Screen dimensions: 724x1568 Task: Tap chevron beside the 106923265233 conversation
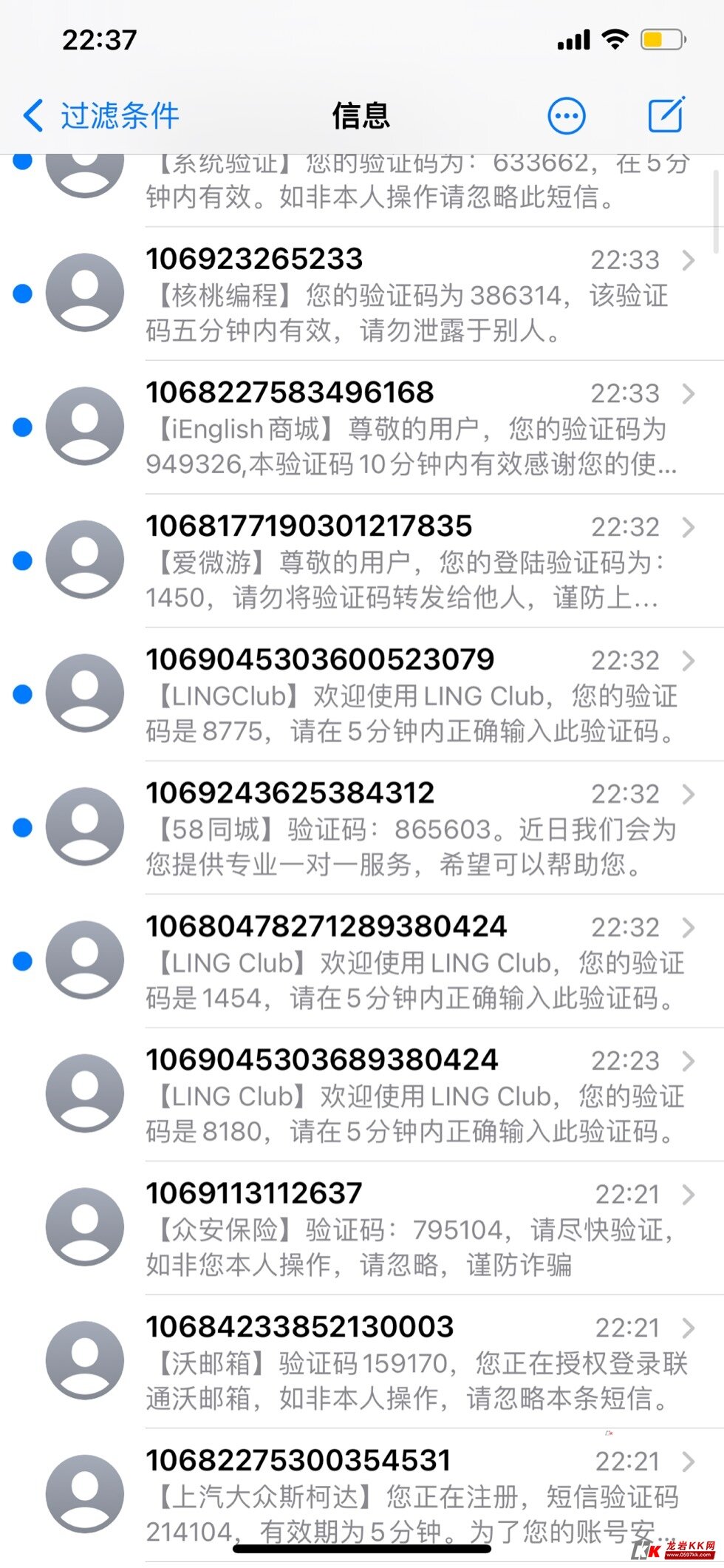(x=690, y=259)
